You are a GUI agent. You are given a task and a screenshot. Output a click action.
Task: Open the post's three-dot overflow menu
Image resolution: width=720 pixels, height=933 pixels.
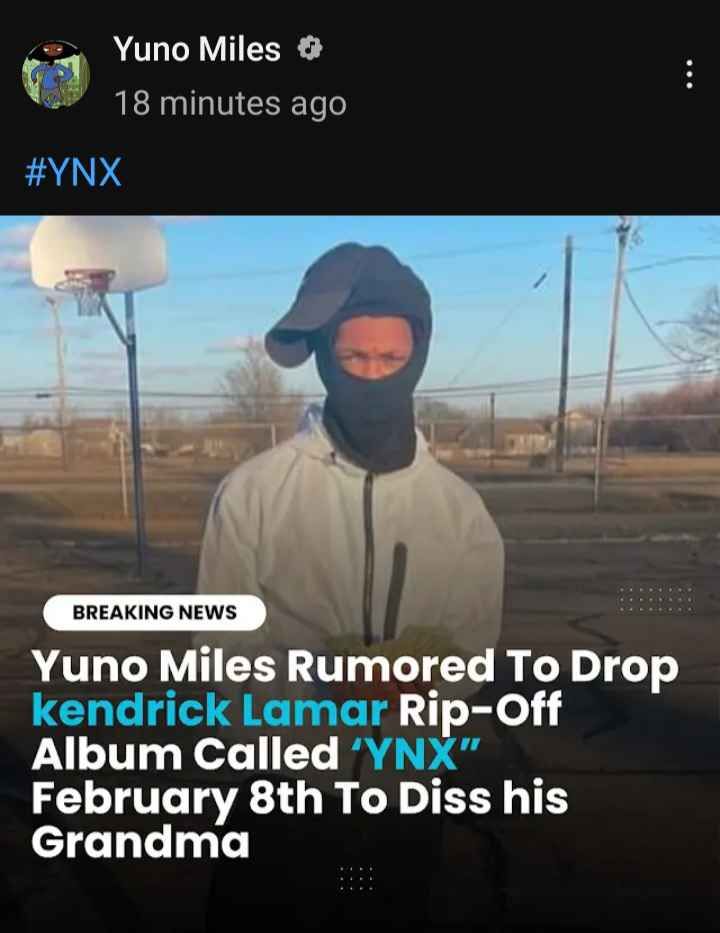[689, 75]
